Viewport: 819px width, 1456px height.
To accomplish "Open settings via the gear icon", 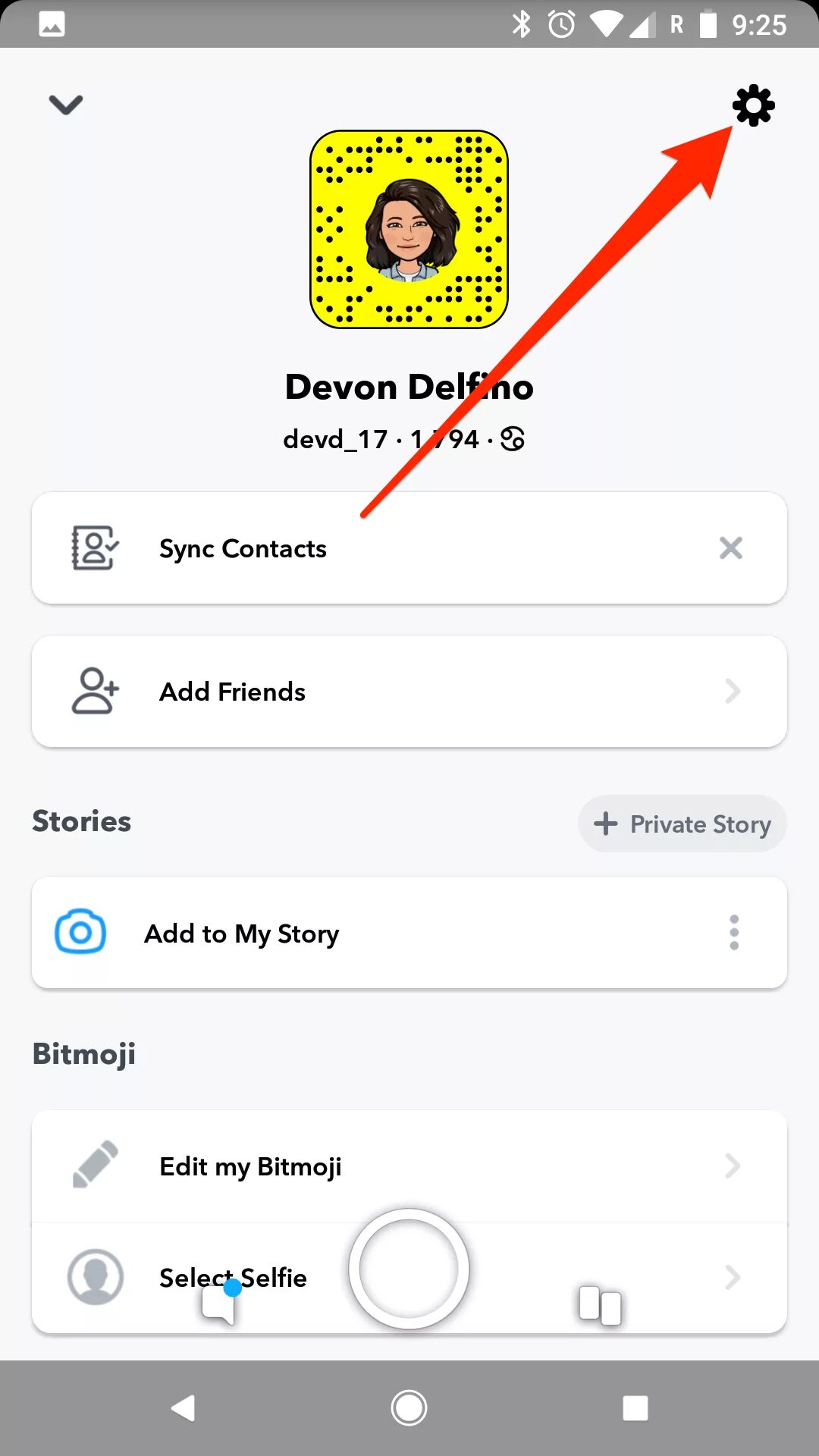I will coord(753,105).
